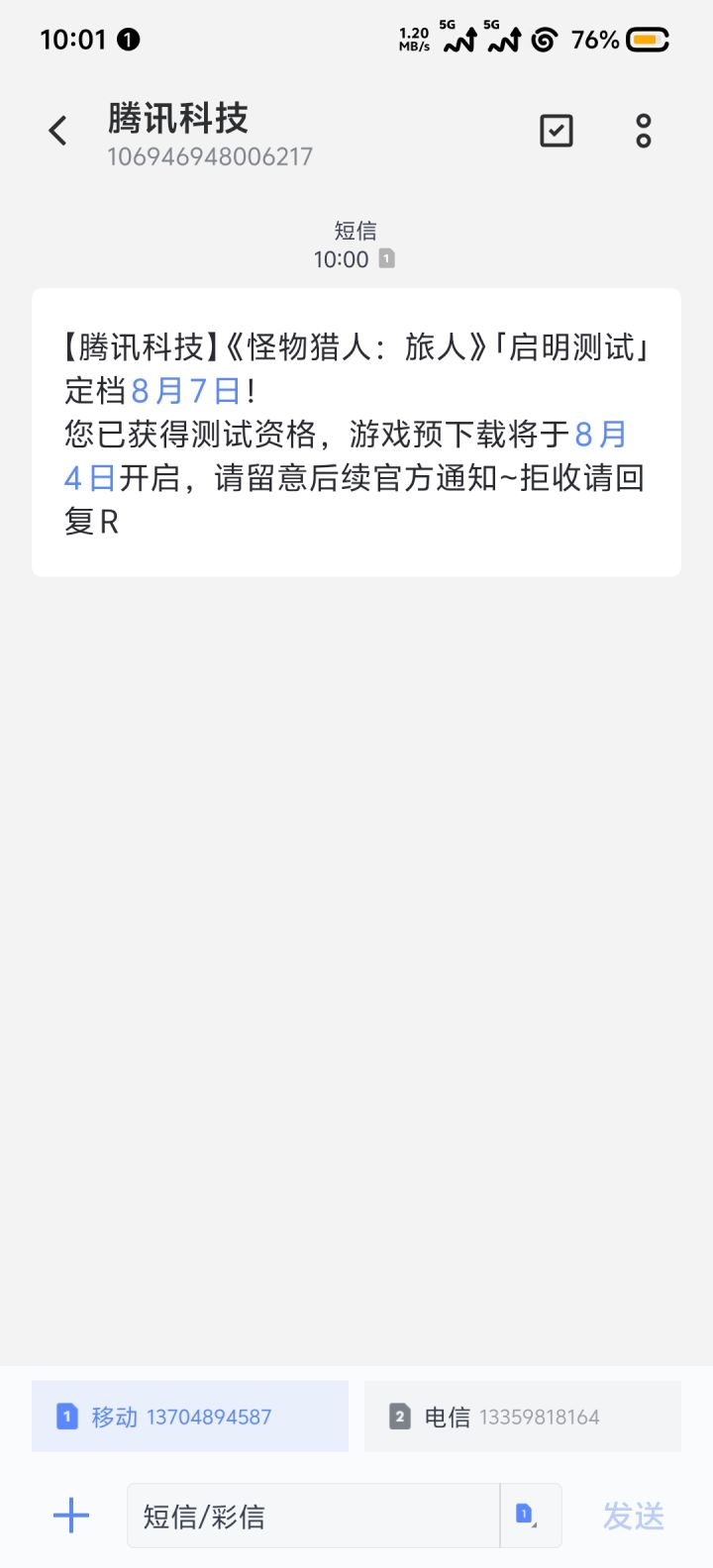Tap the SIM switch icon beside input

click(527, 1516)
